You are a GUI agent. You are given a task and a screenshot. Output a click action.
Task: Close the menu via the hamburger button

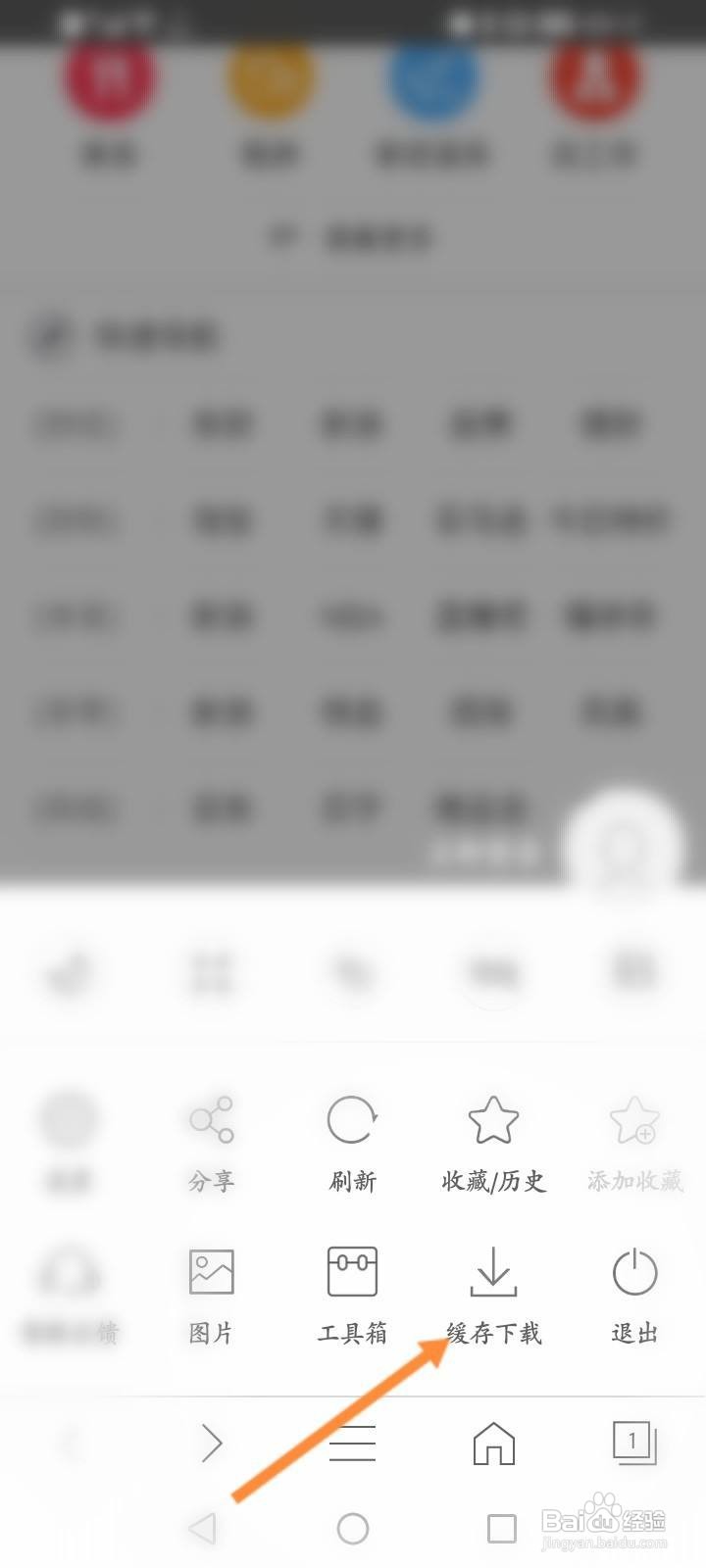point(353,1444)
